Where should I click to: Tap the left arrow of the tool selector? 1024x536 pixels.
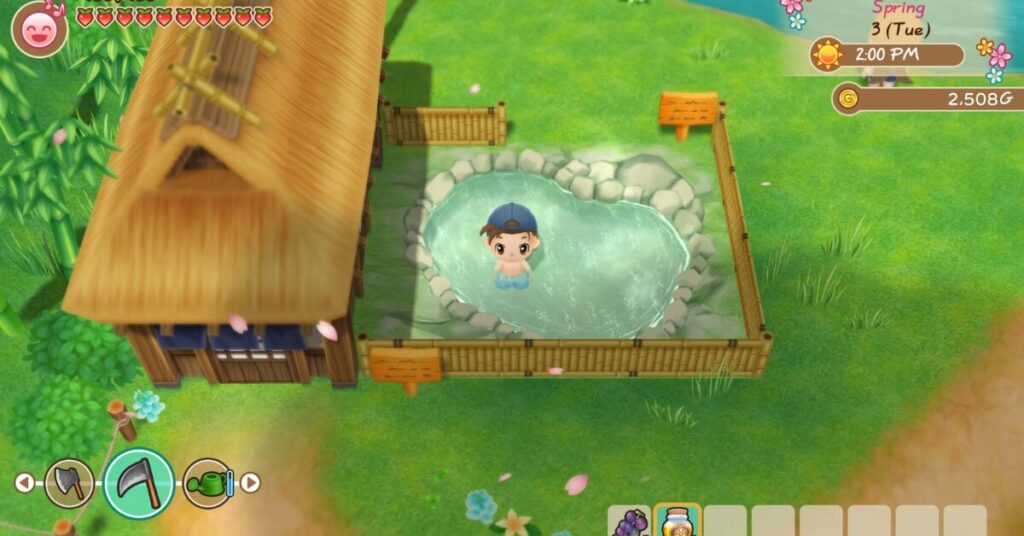24,483
